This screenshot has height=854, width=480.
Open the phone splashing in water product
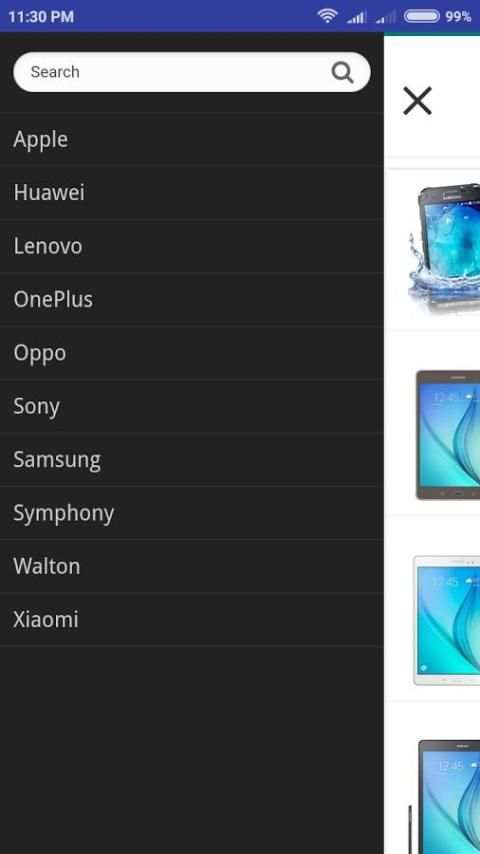pyautogui.click(x=444, y=248)
